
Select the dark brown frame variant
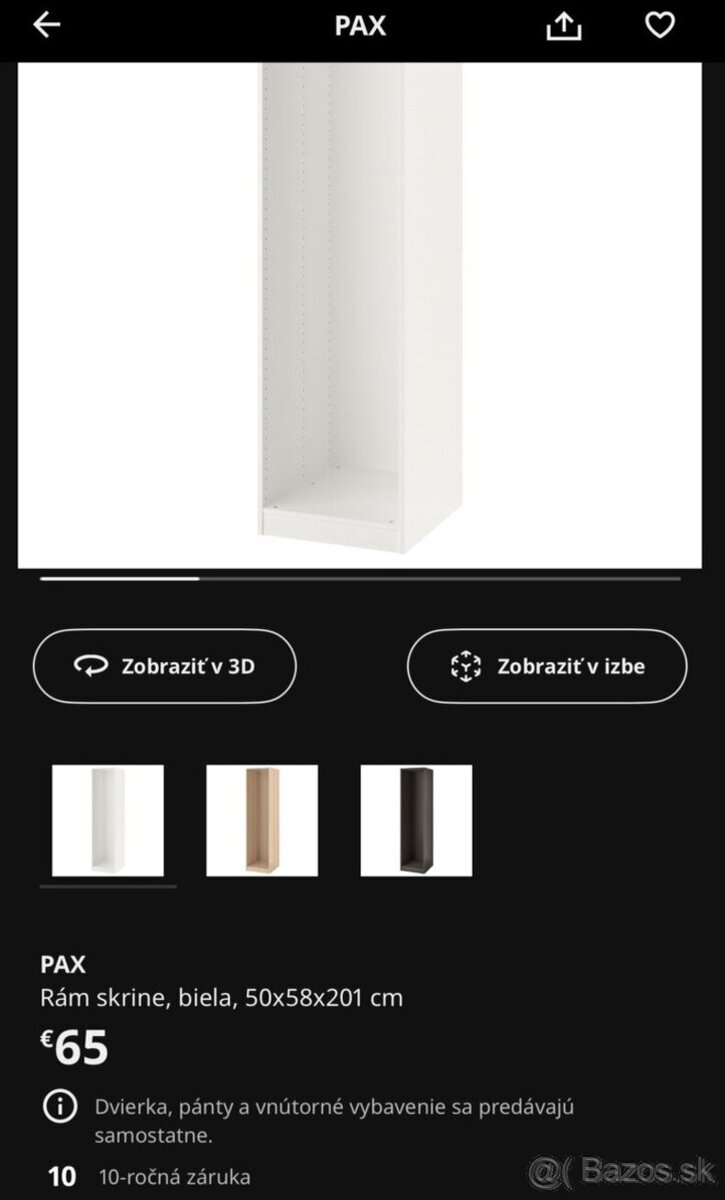tap(417, 820)
